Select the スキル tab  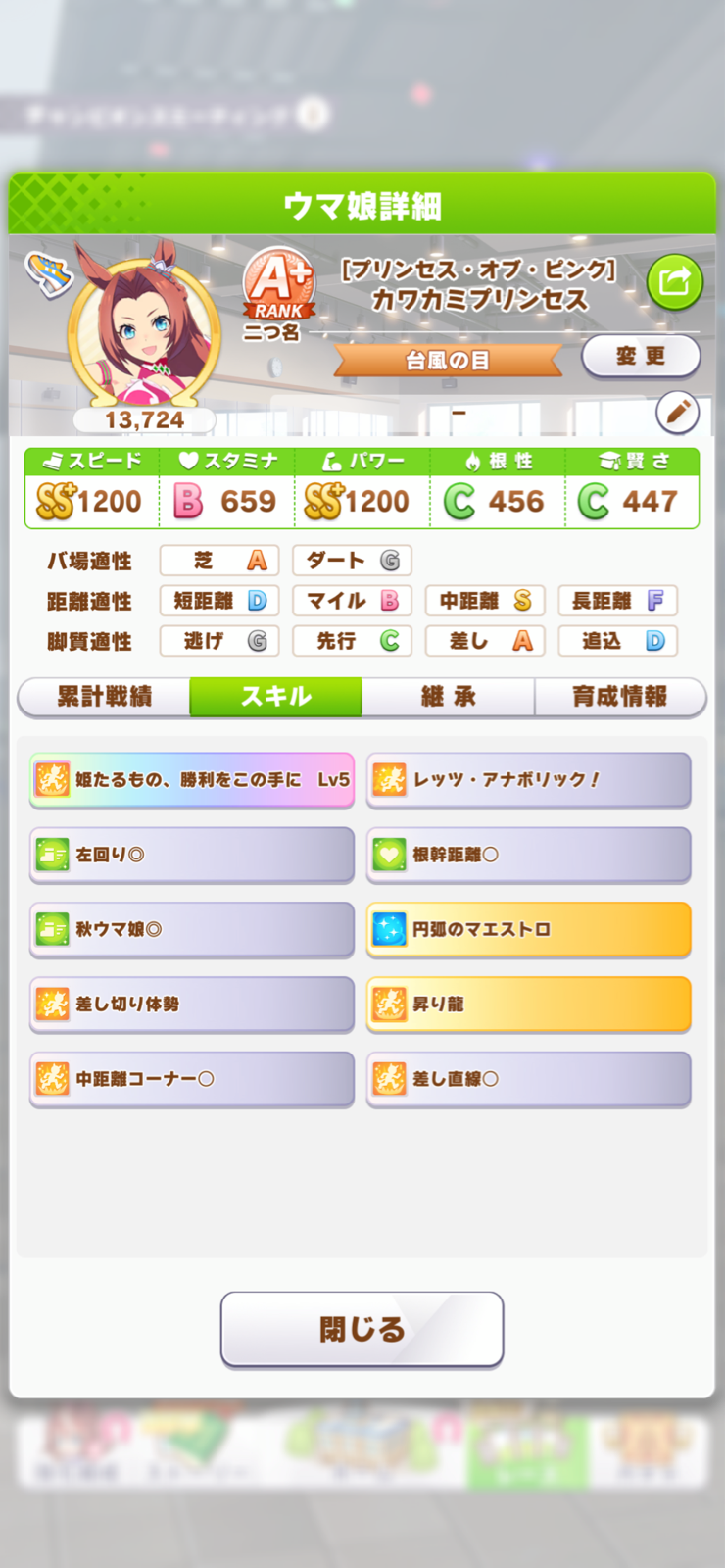[275, 697]
